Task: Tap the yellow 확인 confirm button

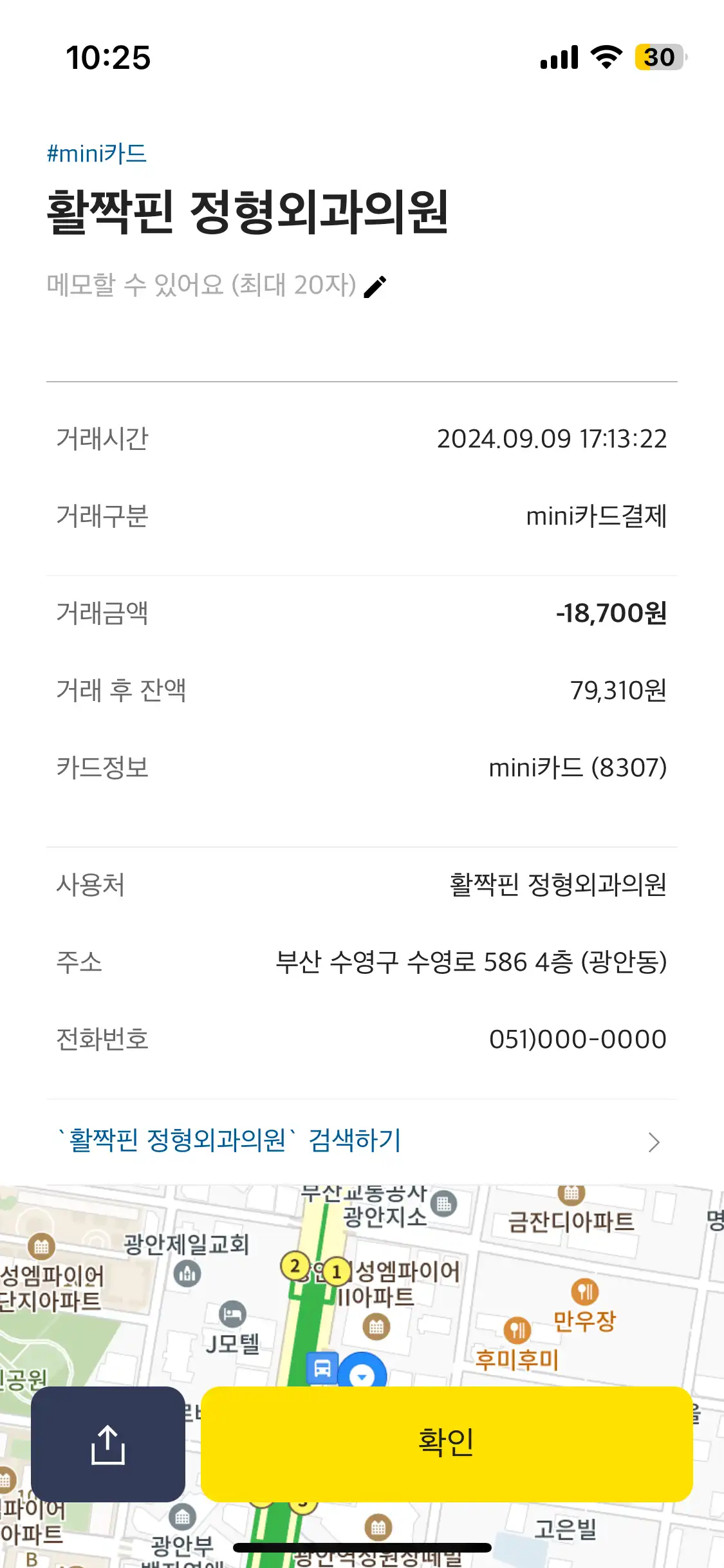Action: 444,1442
